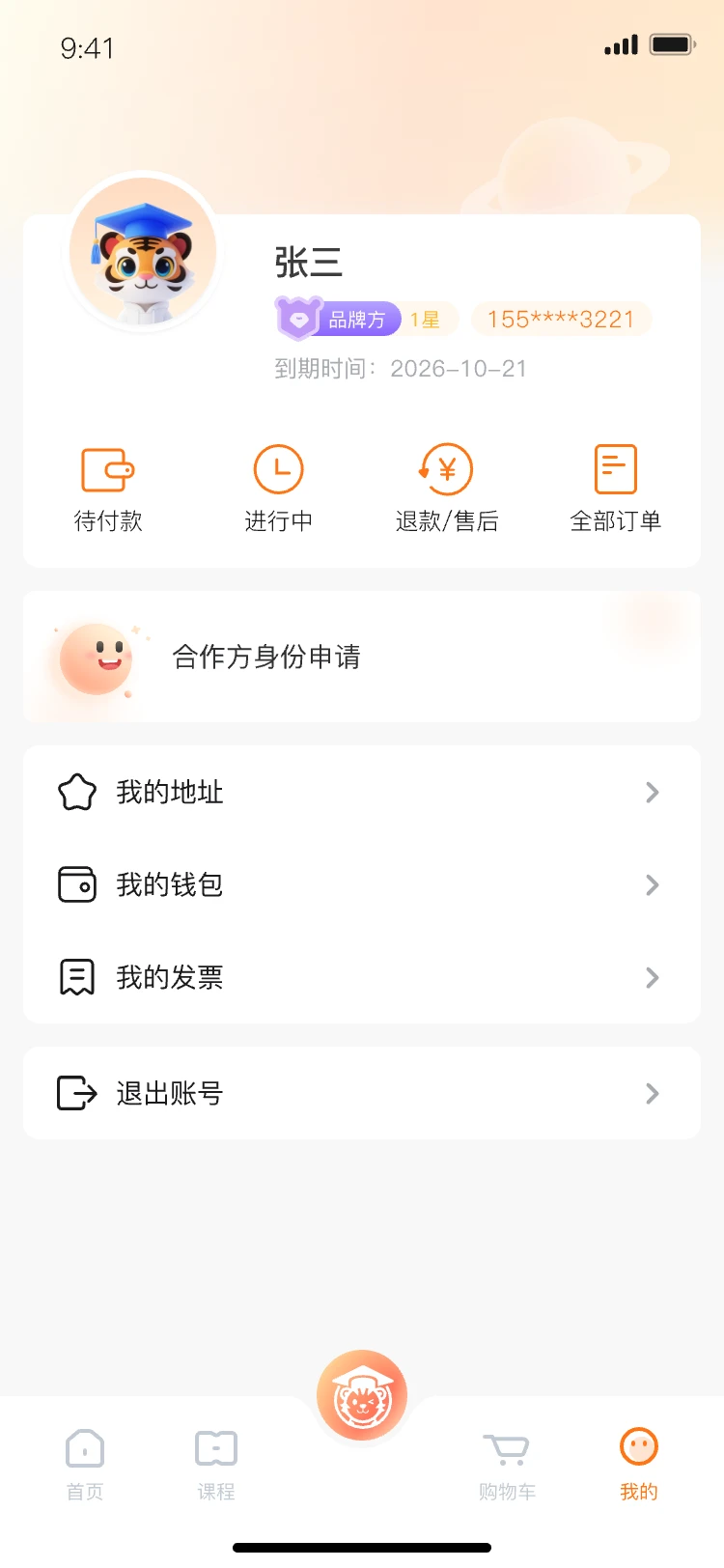The height and width of the screenshot is (1568, 724).
Task: Switch to the 首页 home tab
Action: pyautogui.click(x=85, y=1464)
